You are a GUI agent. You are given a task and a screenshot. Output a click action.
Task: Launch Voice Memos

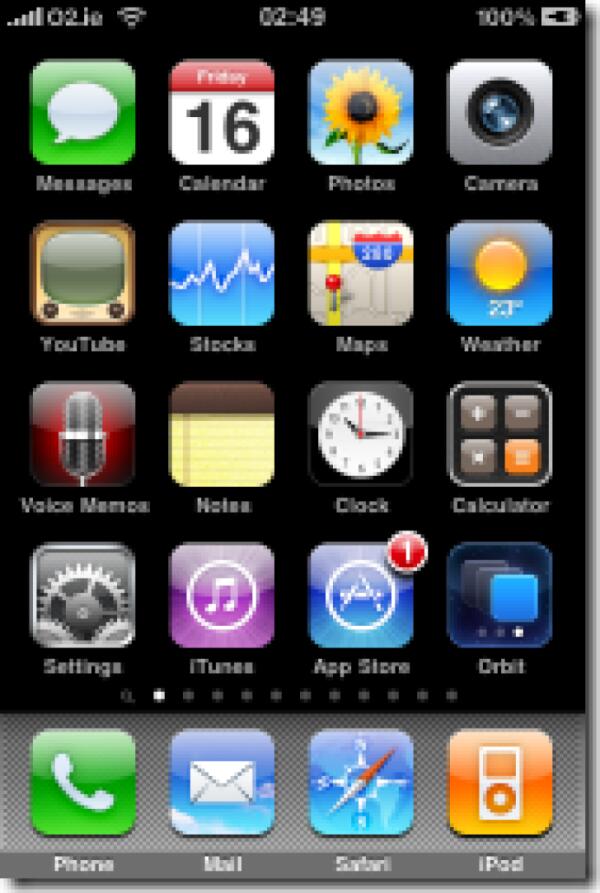point(83,434)
